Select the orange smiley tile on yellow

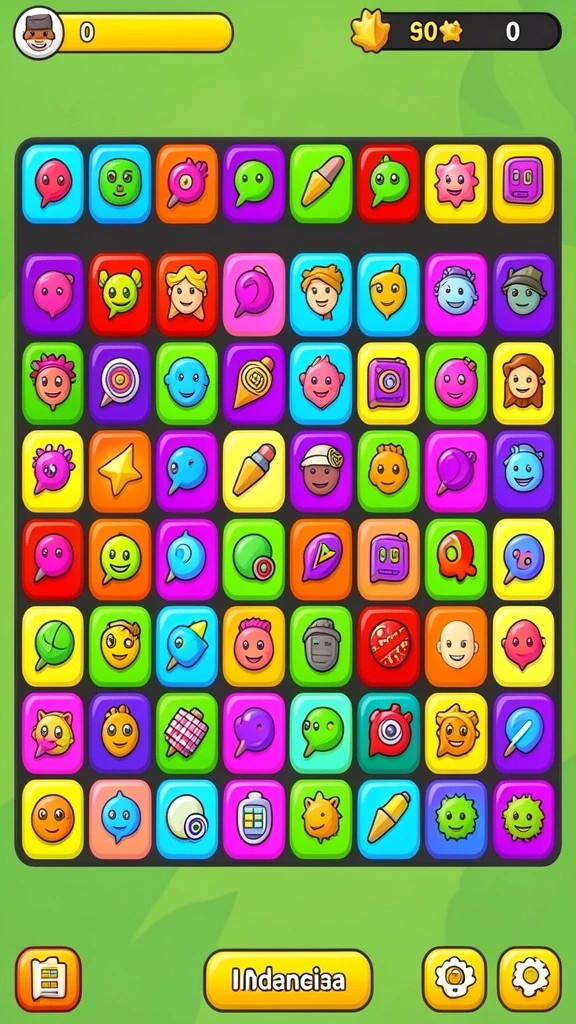click(53, 819)
